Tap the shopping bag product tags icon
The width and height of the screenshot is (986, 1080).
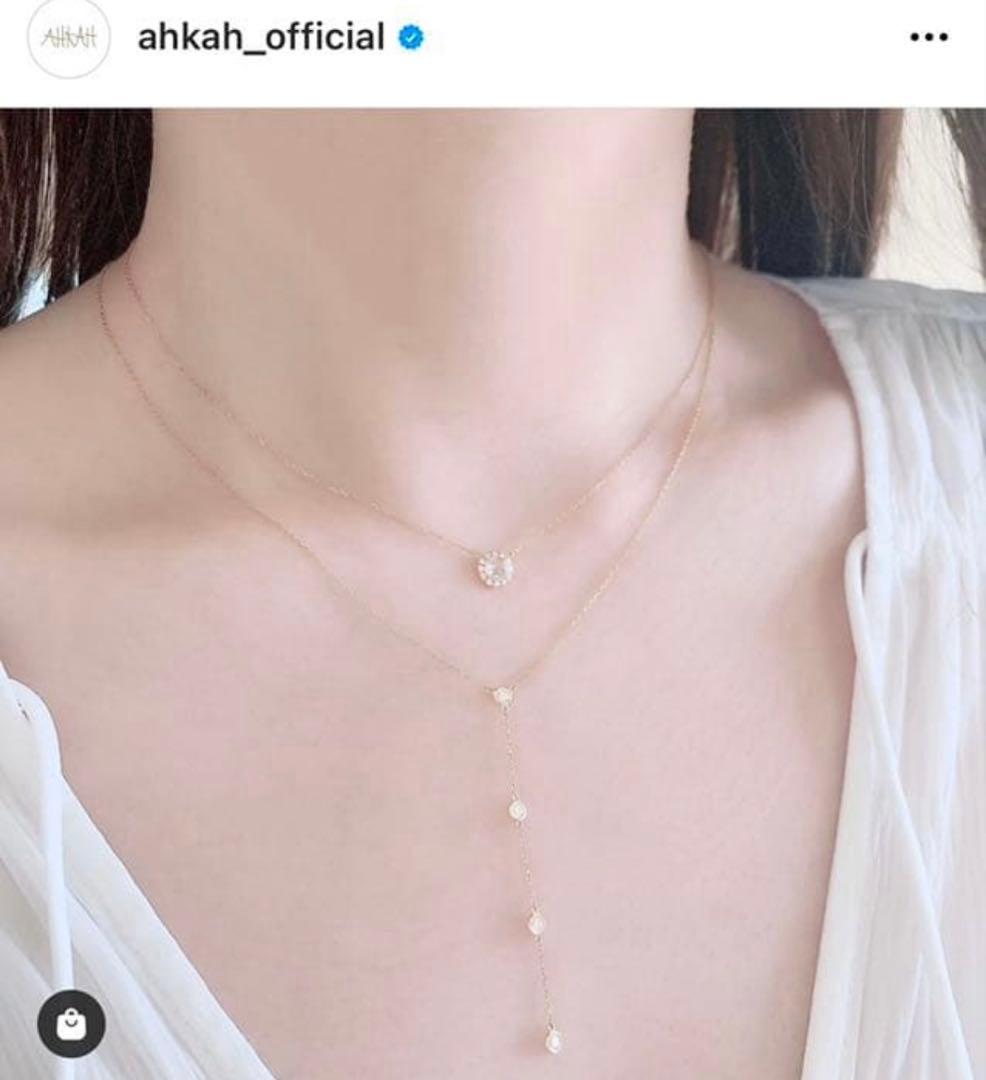71,1023
